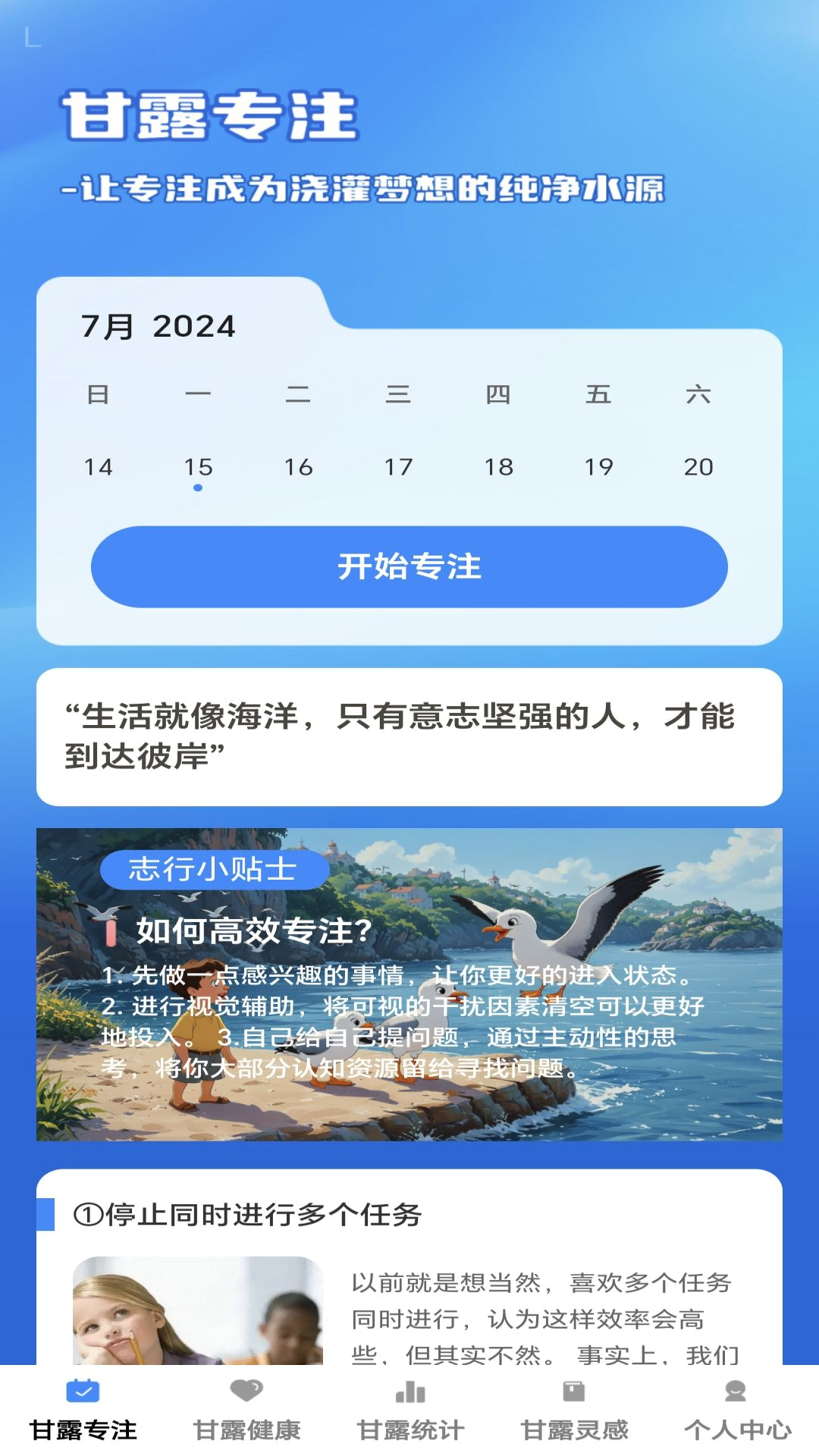
Task: Pick date 16 in the week row
Action: click(298, 467)
